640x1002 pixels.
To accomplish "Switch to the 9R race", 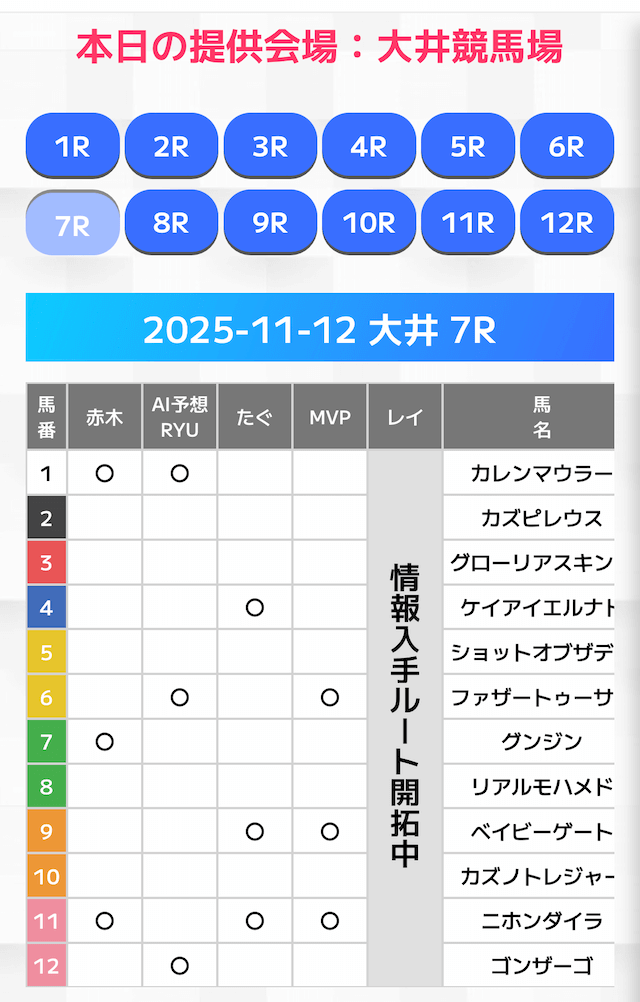I will [x=270, y=222].
